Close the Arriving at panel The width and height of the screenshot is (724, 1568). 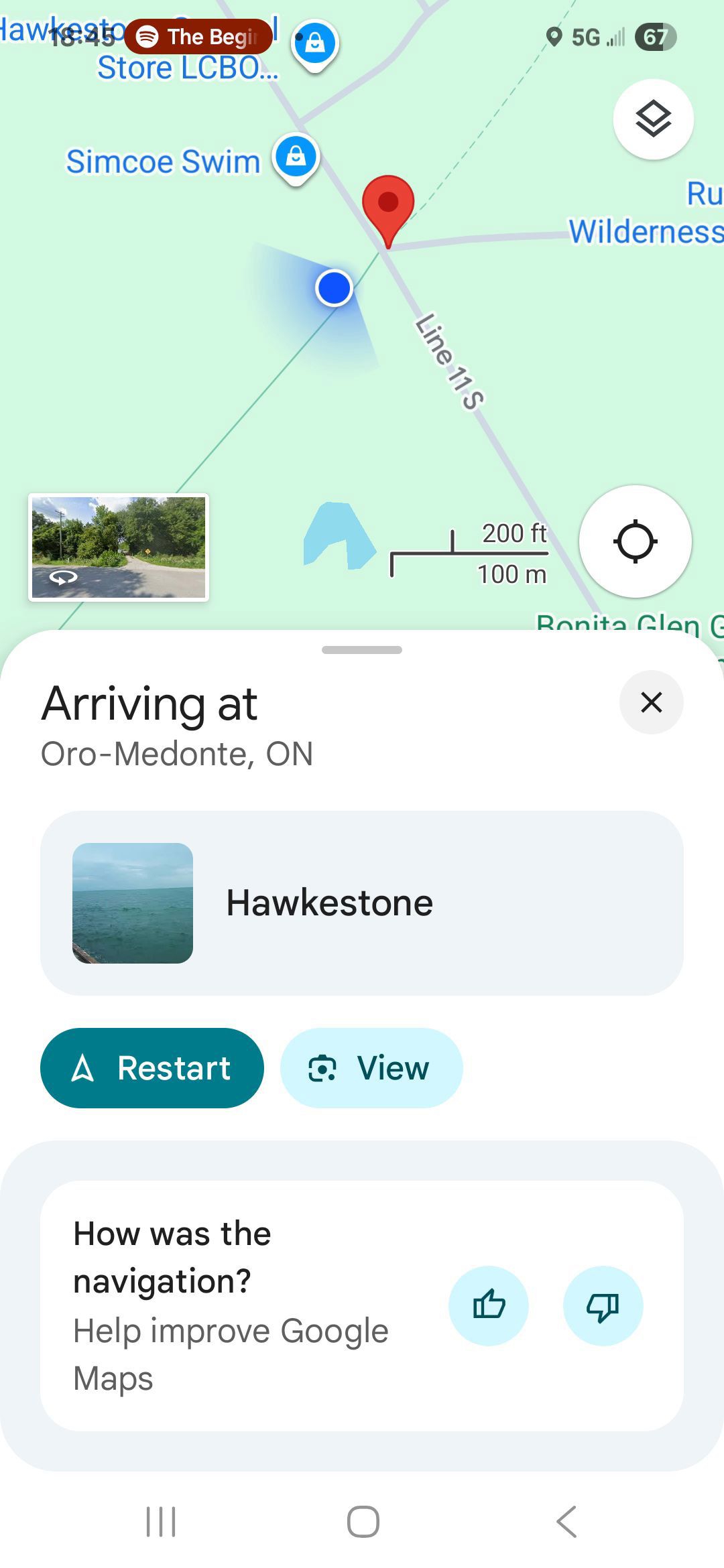[651, 702]
